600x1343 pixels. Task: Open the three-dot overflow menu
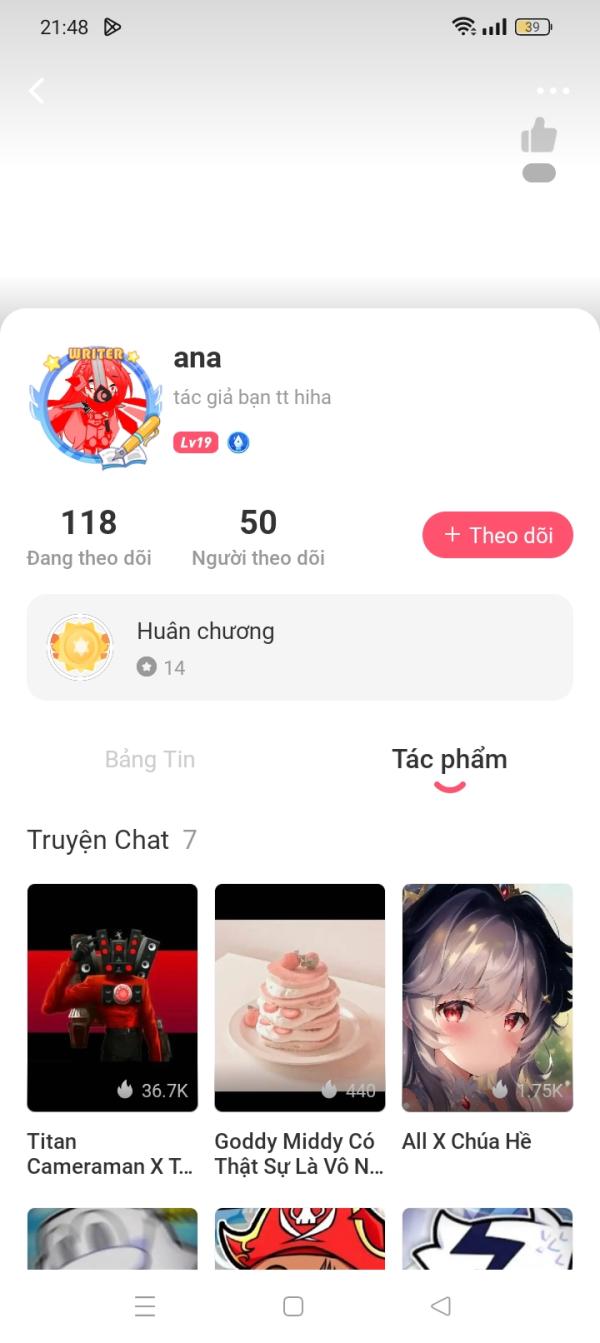point(552,91)
